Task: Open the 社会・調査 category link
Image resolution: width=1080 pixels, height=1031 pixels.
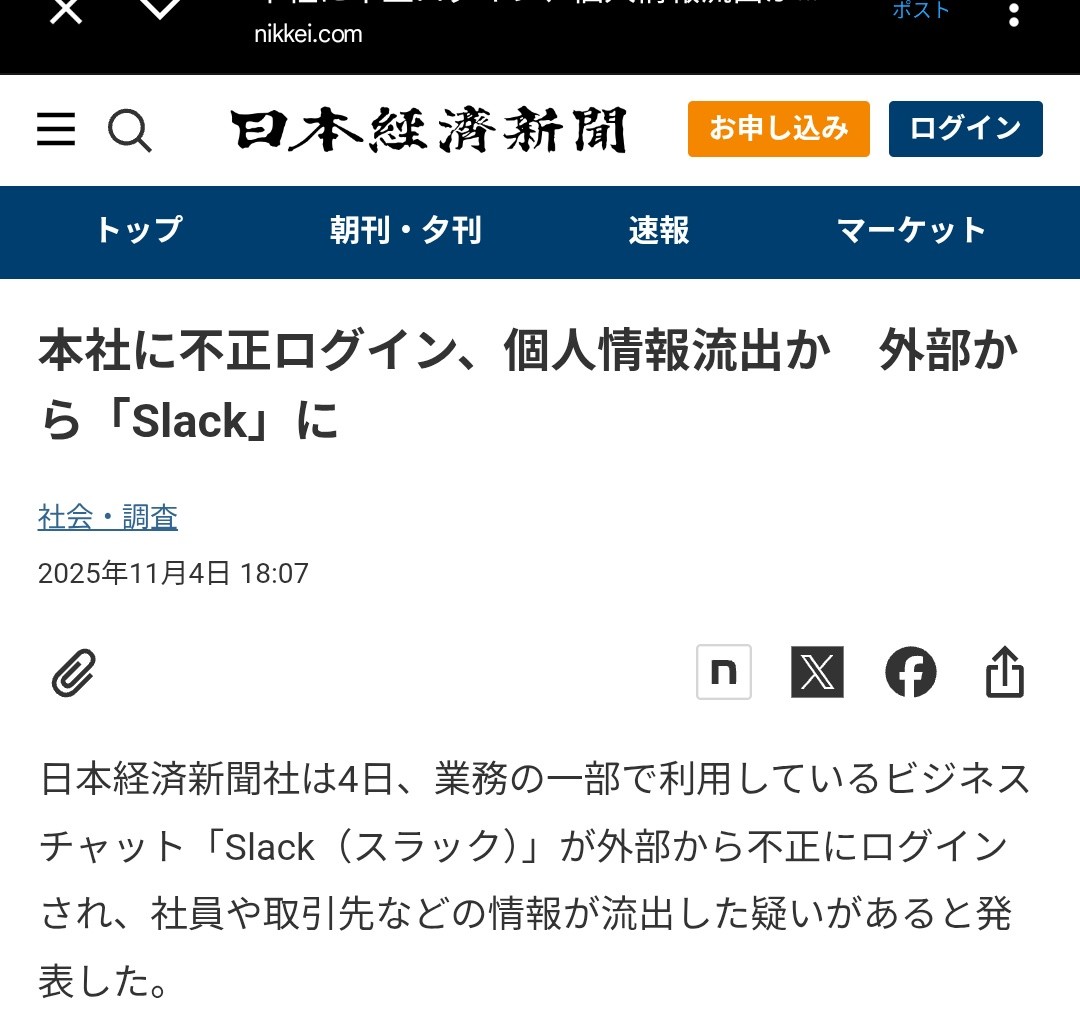Action: [x=108, y=517]
